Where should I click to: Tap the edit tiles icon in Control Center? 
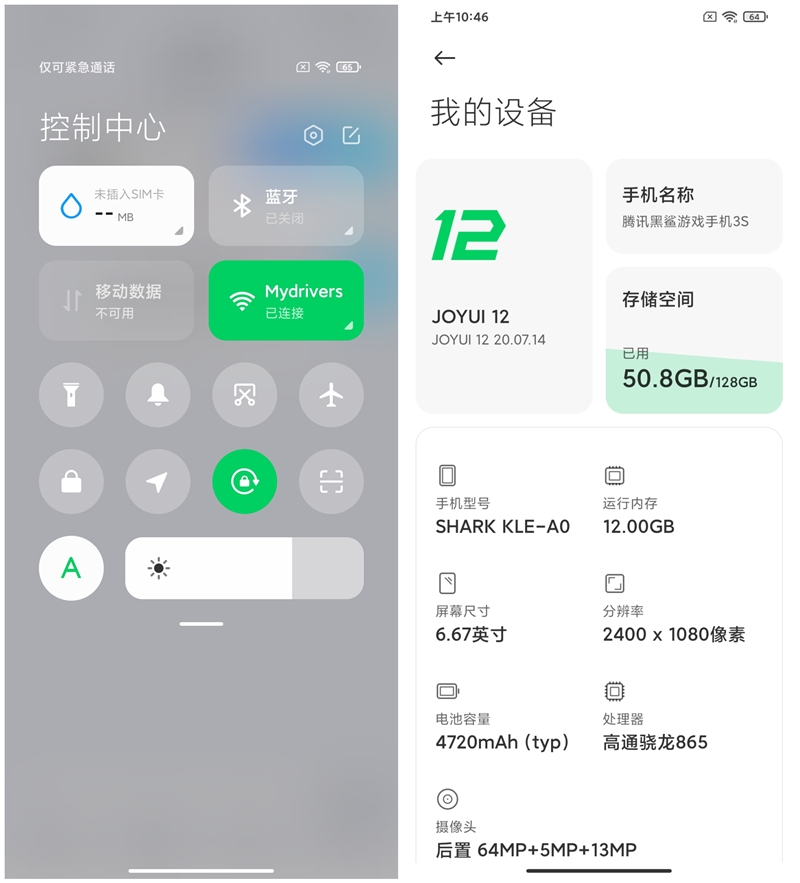352,135
